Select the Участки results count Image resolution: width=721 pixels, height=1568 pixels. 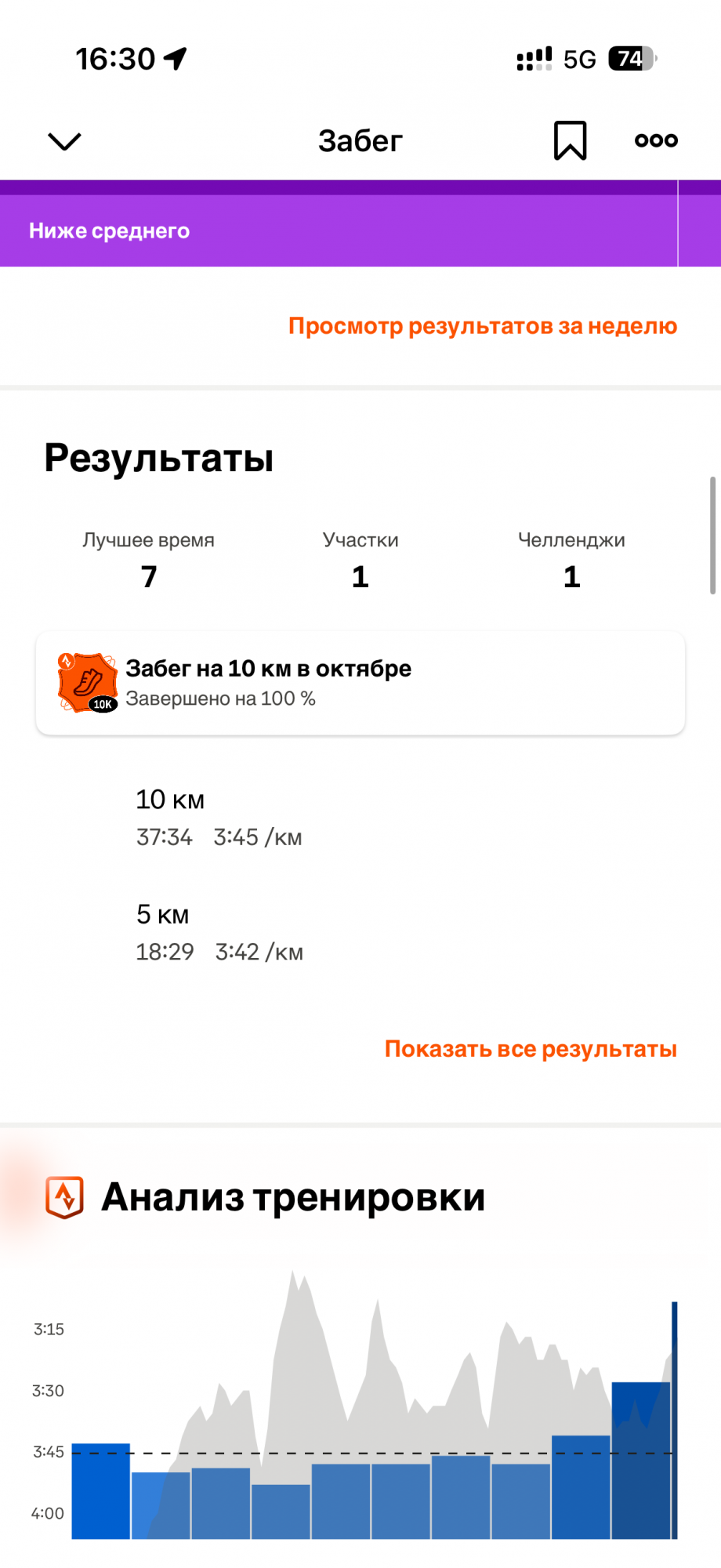(360, 561)
